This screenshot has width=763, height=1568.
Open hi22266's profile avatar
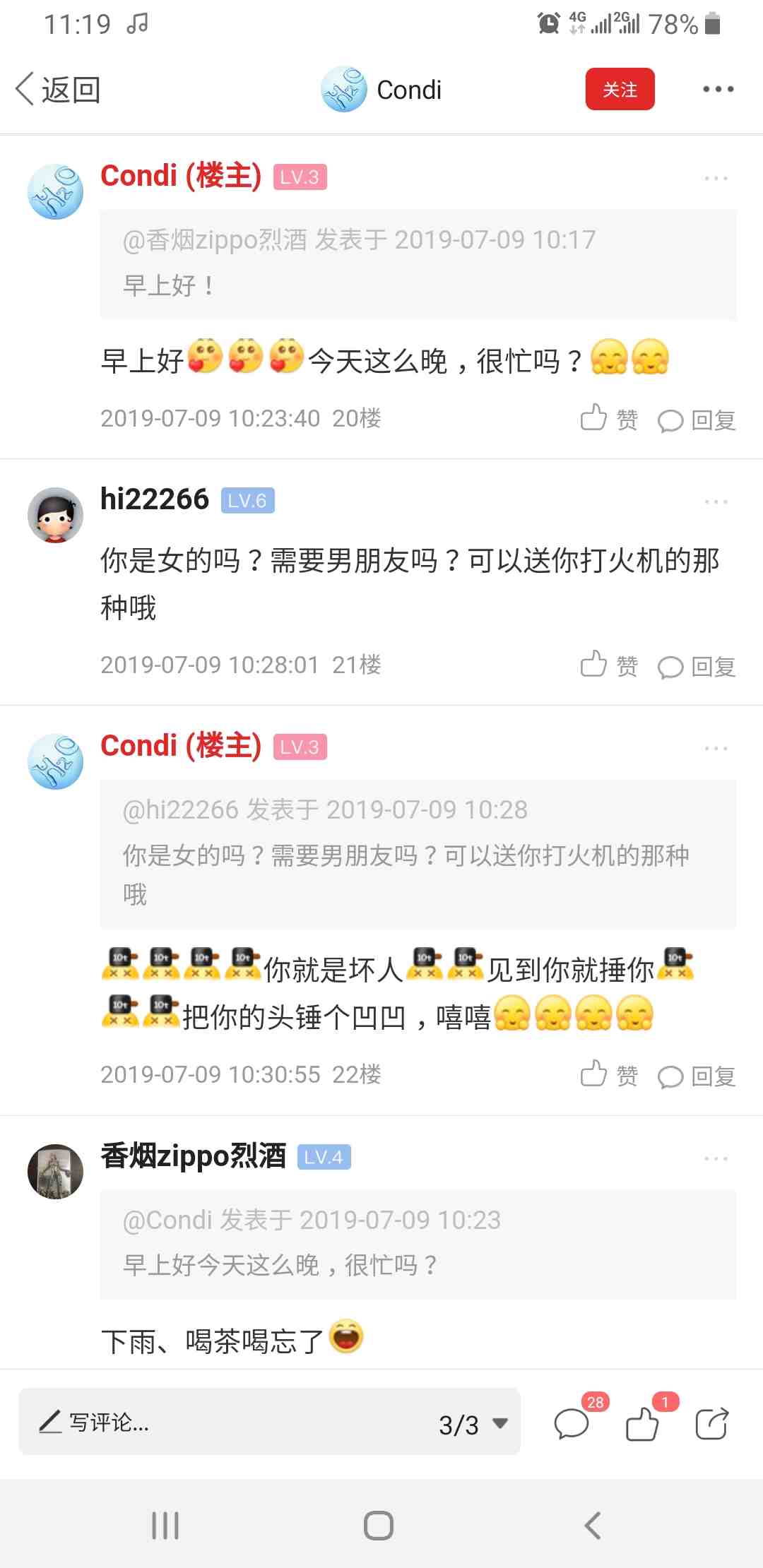(x=55, y=515)
